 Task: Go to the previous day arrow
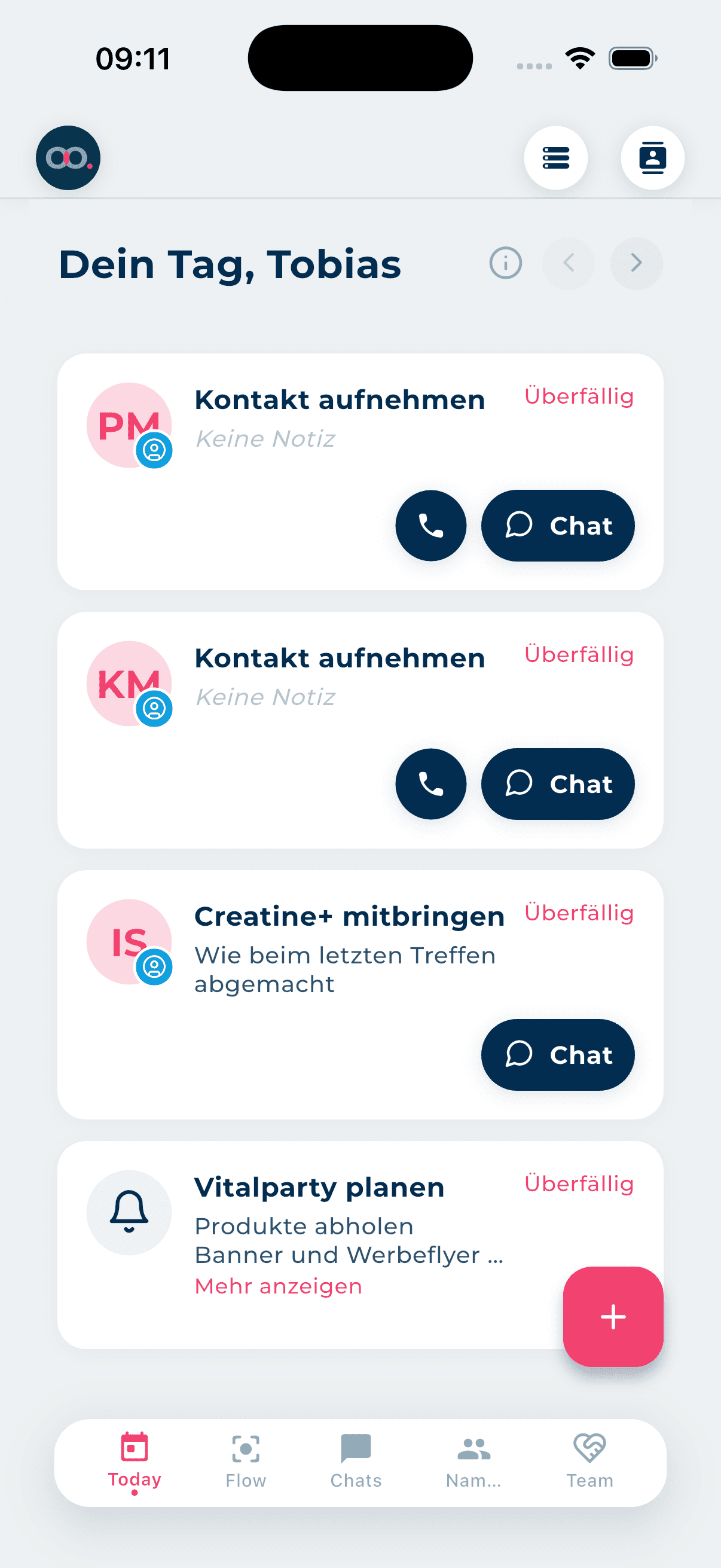[568, 263]
